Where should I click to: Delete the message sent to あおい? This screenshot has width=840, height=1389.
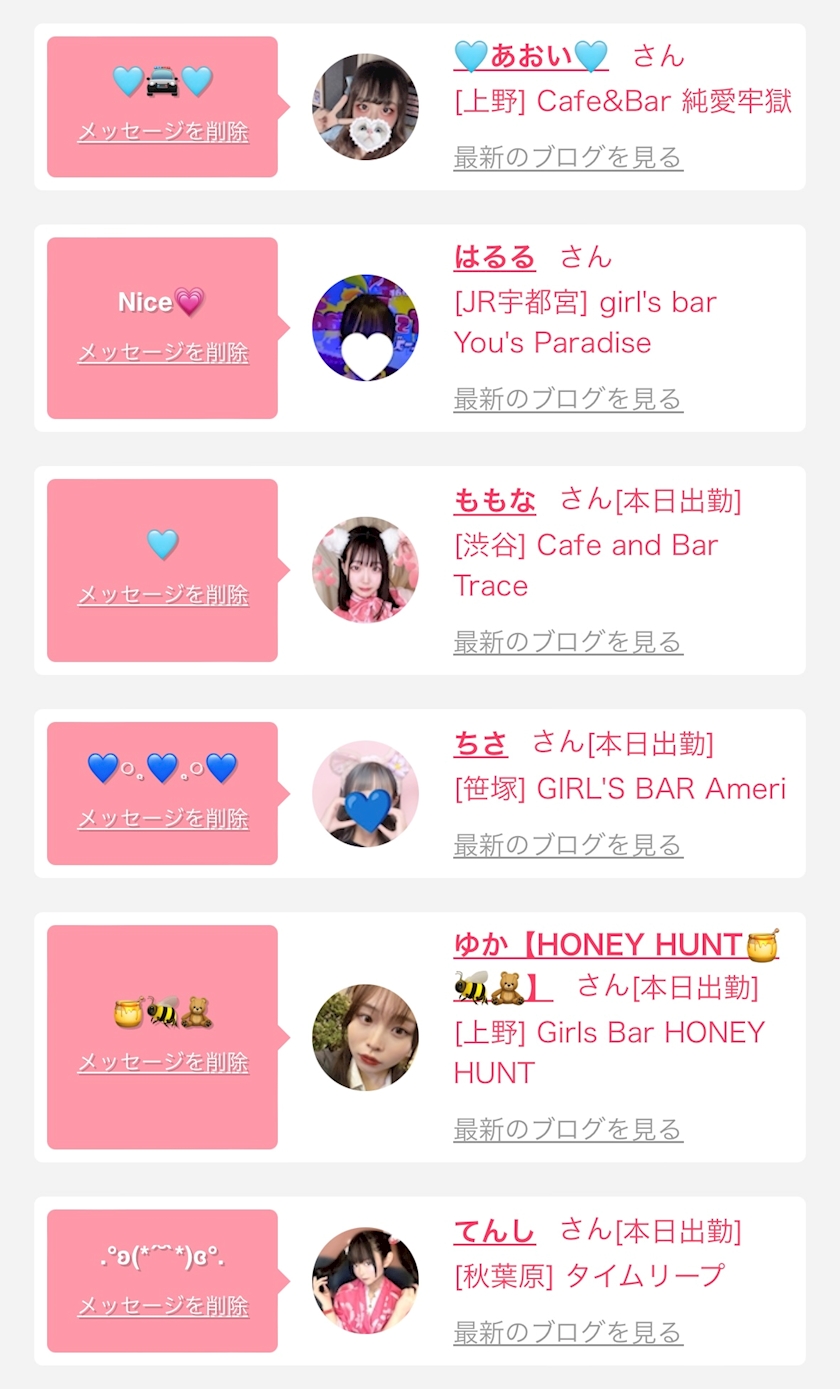click(x=163, y=132)
